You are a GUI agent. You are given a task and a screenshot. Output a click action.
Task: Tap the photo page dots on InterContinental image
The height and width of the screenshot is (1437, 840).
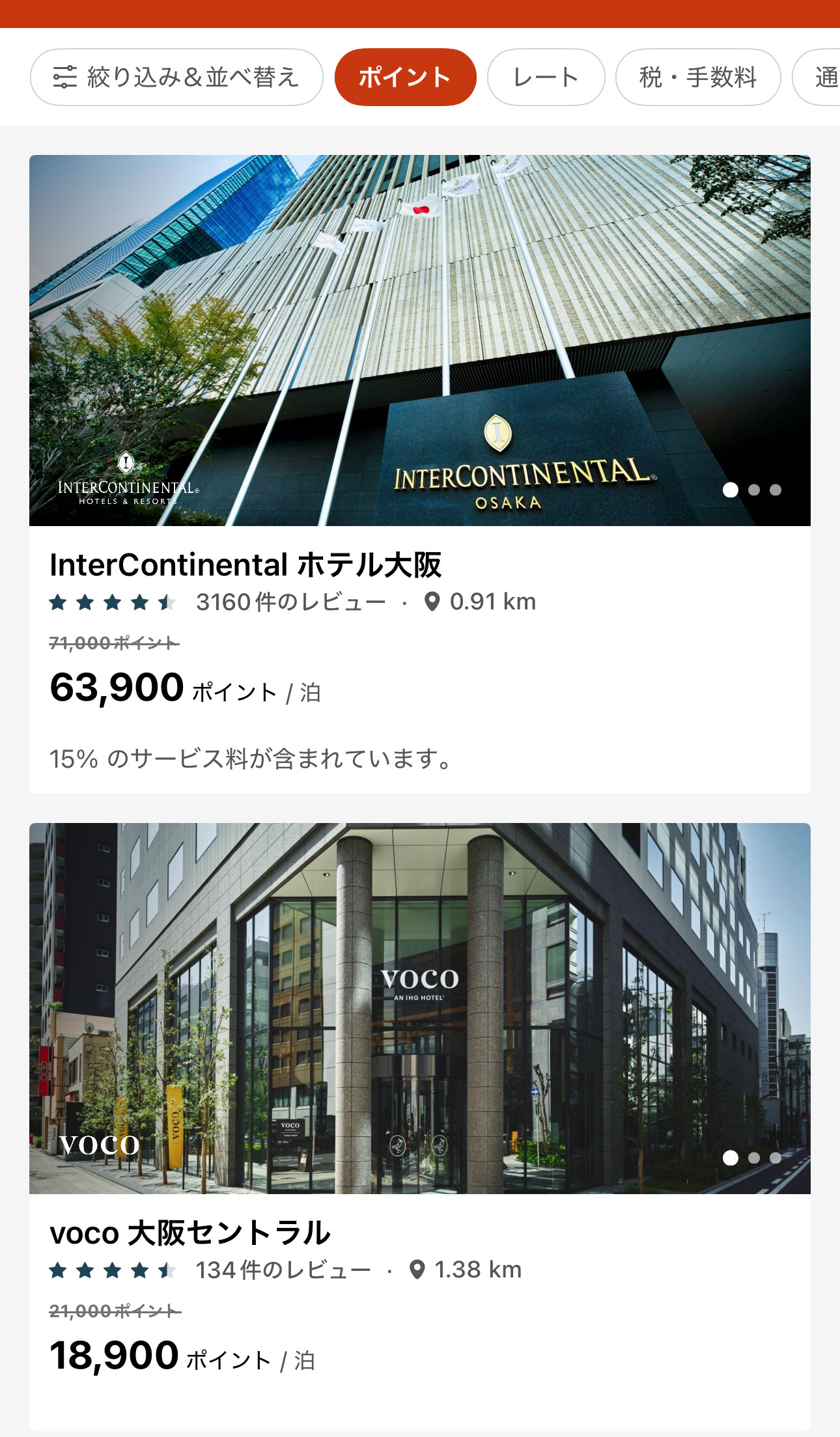[752, 490]
